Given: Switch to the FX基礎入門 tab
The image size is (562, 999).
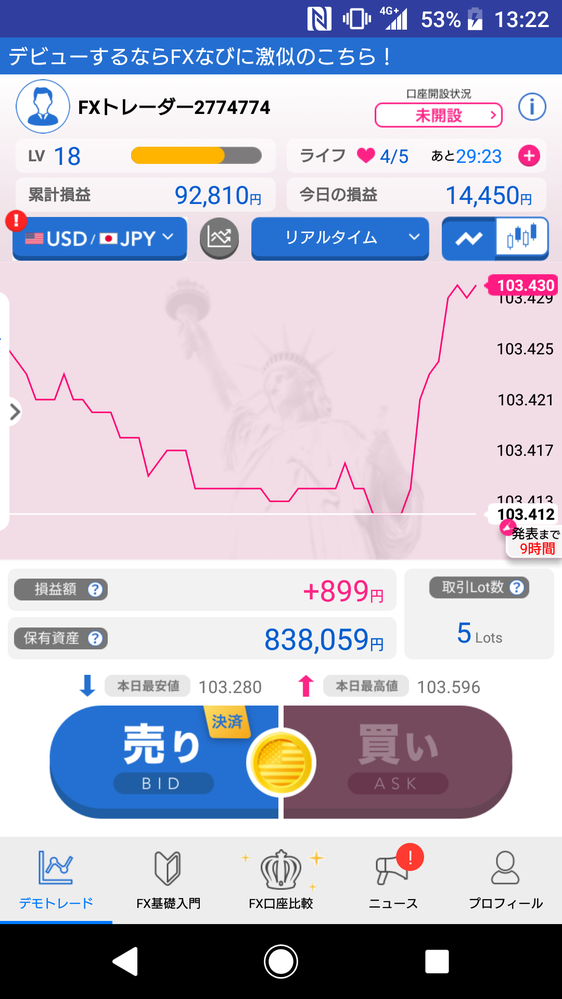Looking at the screenshot, I should (x=168, y=881).
